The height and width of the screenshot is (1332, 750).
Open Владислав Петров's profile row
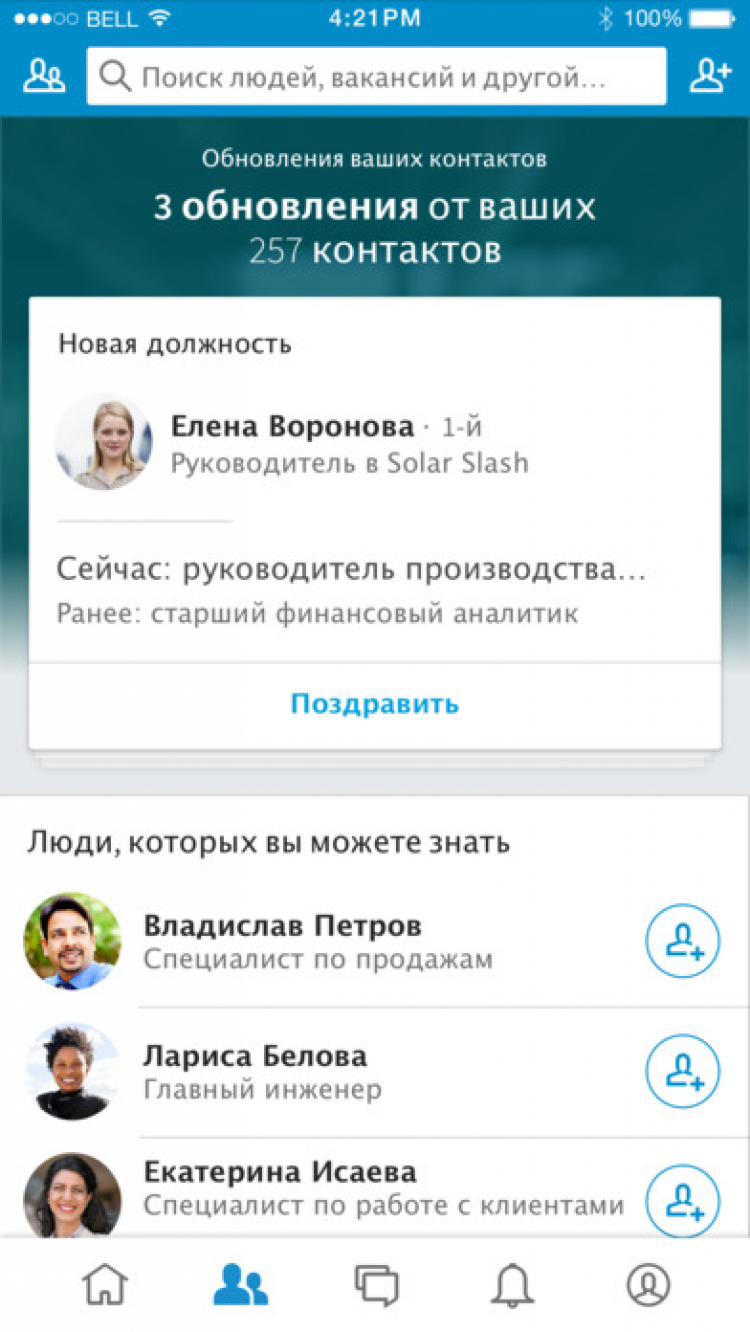coord(330,942)
